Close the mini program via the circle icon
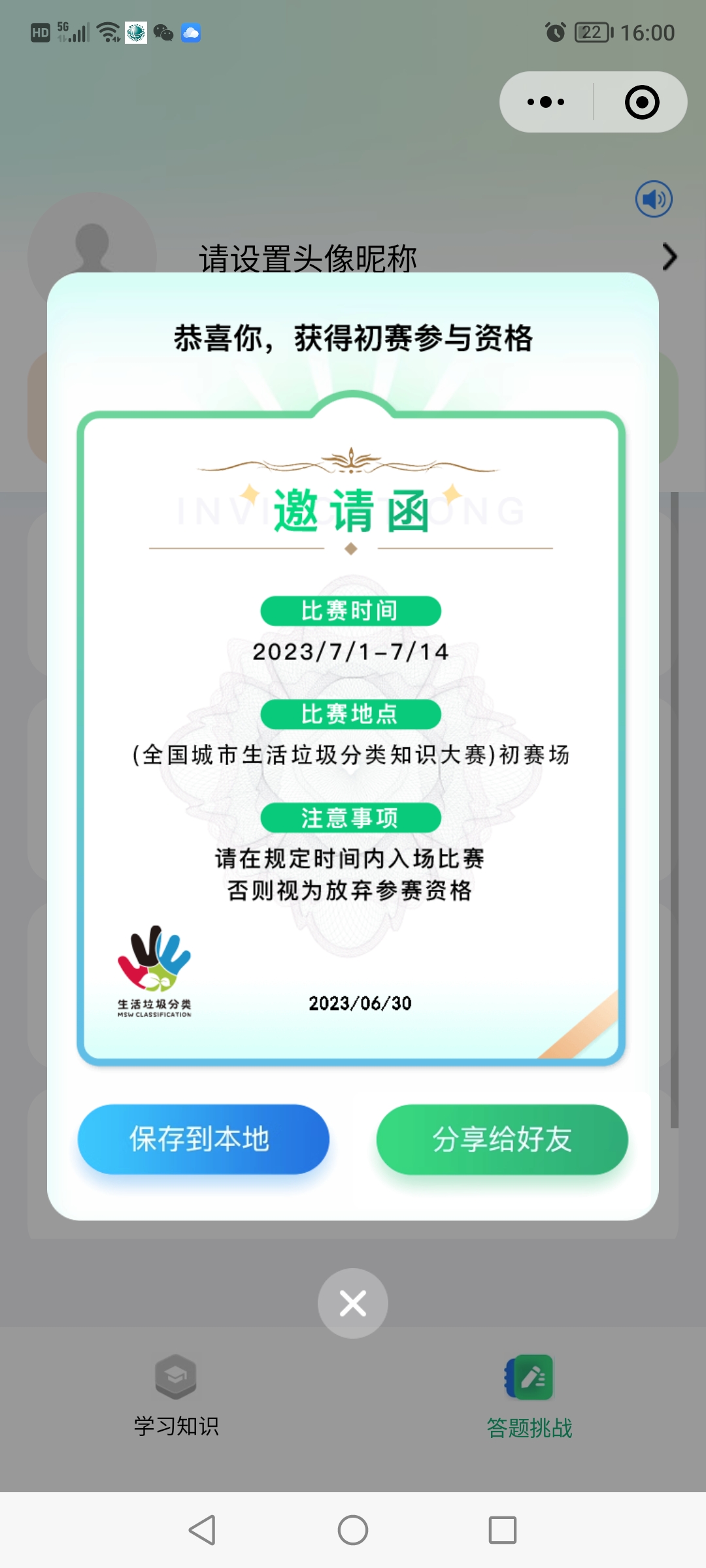The image size is (706, 1568). [x=642, y=102]
